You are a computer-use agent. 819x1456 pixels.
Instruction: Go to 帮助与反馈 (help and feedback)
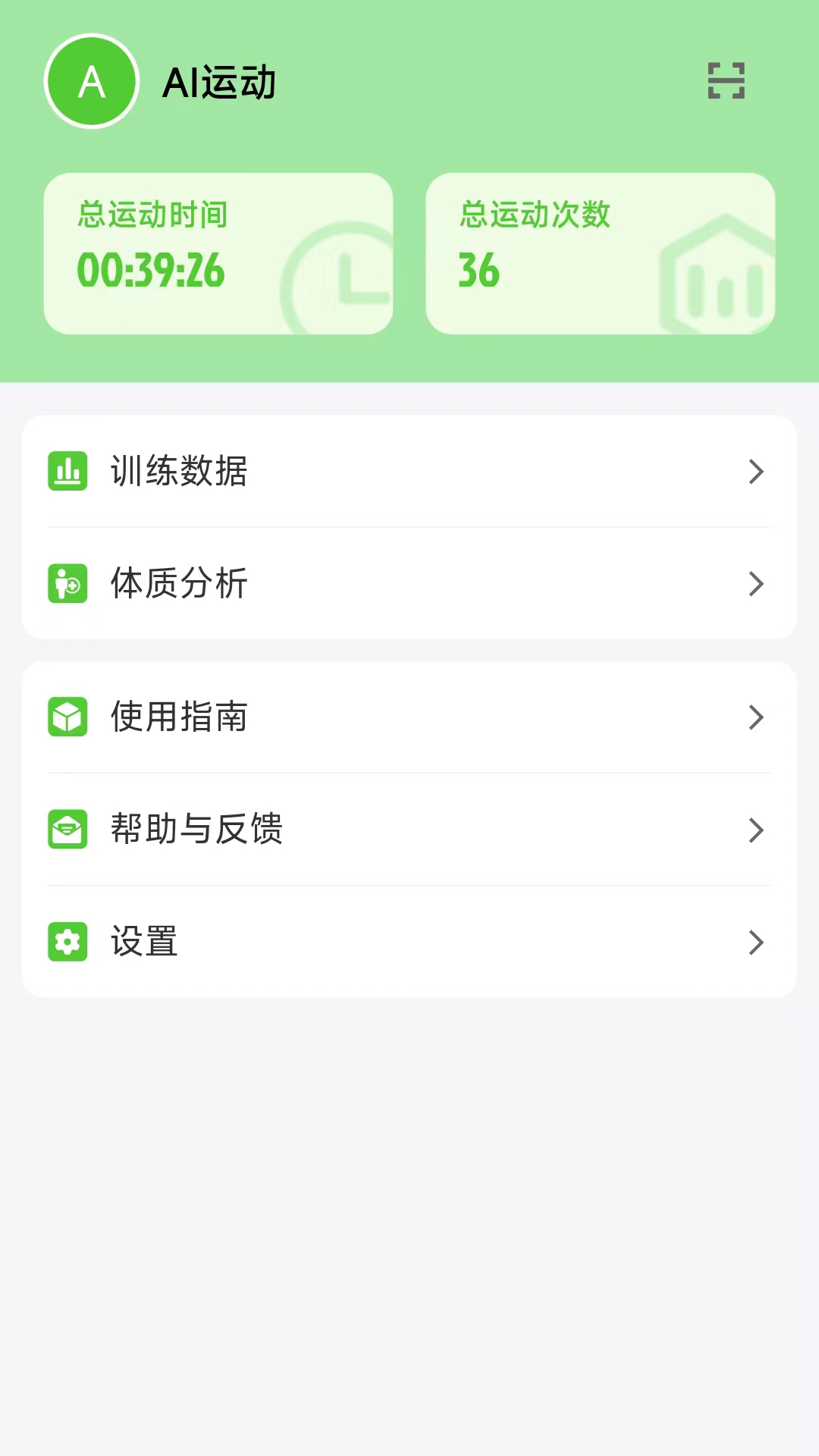[x=409, y=829]
